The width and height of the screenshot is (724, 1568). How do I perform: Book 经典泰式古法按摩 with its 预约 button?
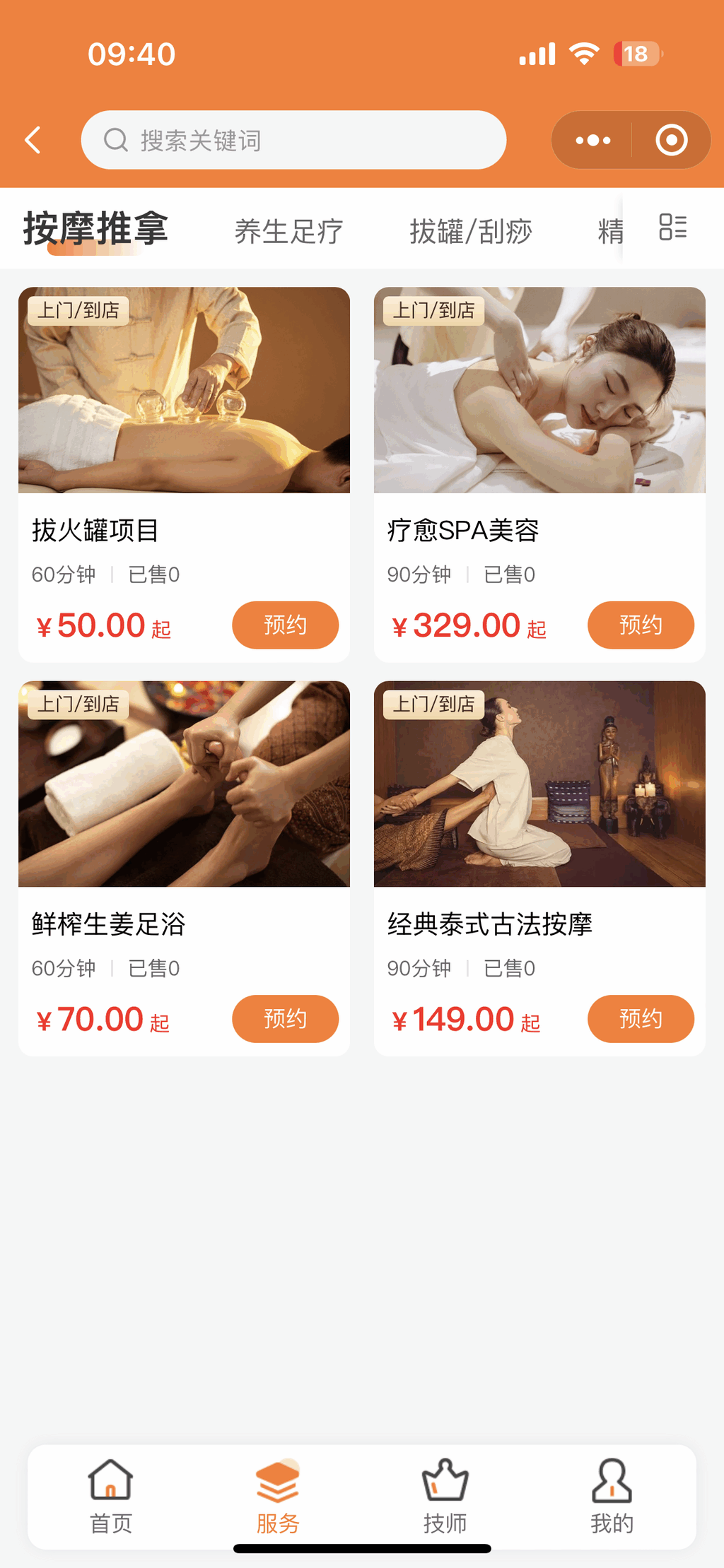point(641,1018)
